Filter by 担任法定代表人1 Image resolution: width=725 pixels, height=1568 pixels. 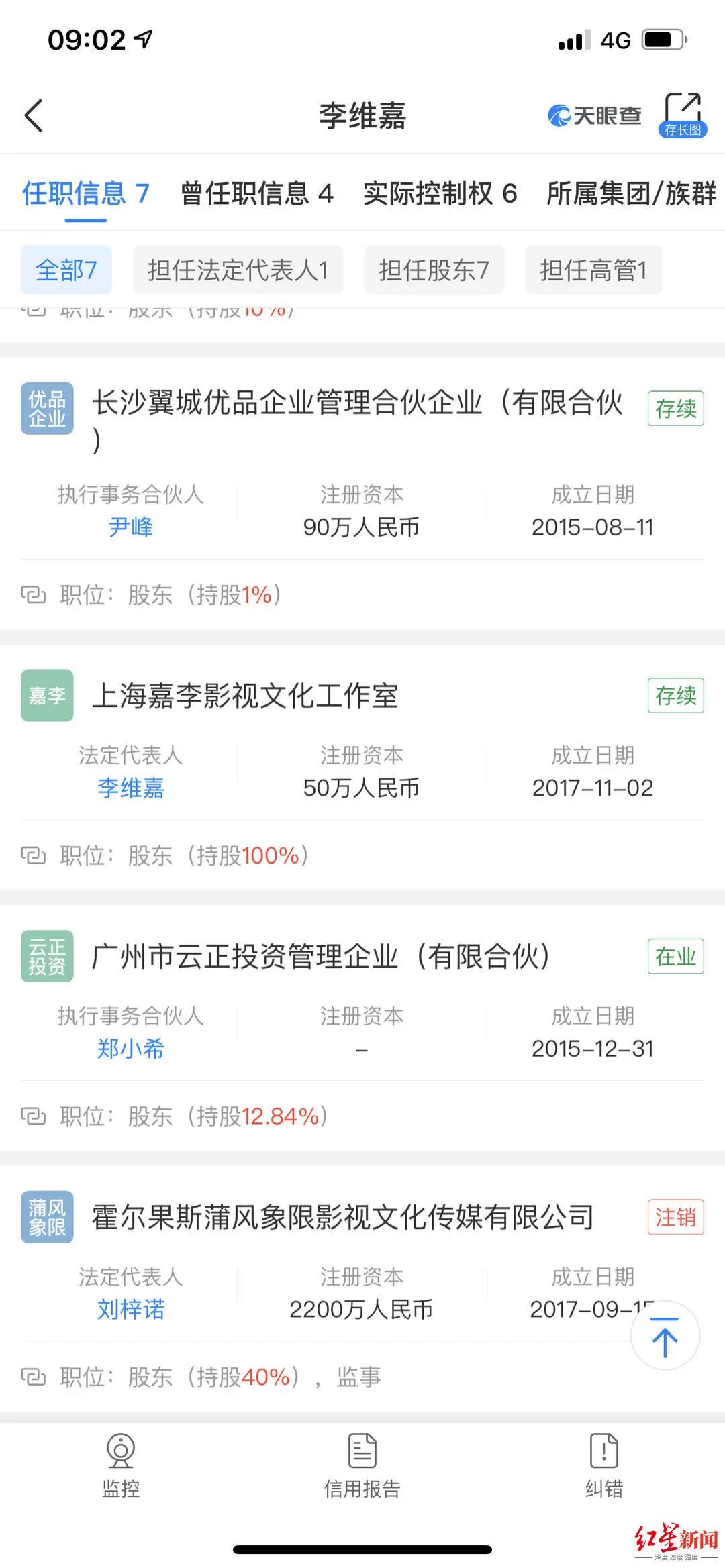(238, 270)
